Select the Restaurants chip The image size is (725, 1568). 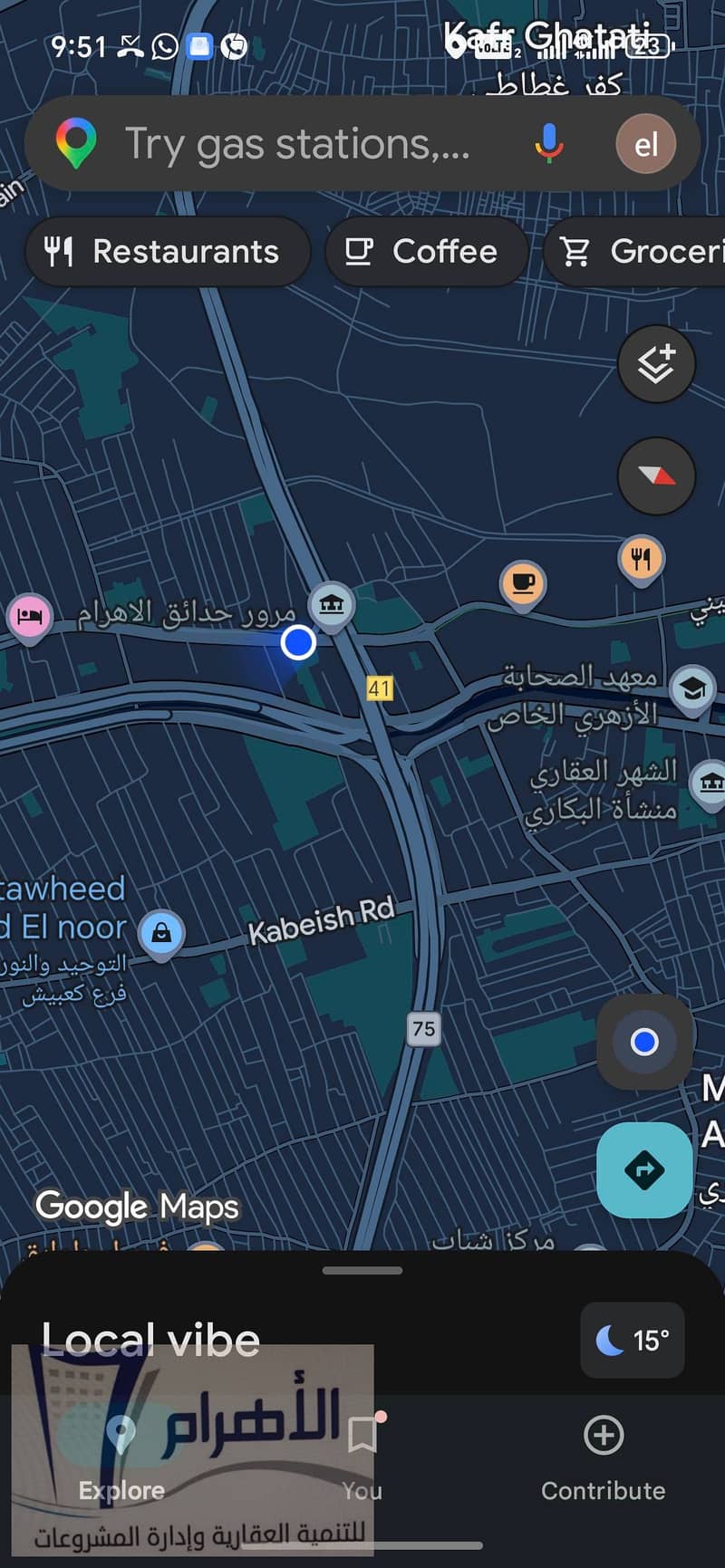(x=168, y=251)
